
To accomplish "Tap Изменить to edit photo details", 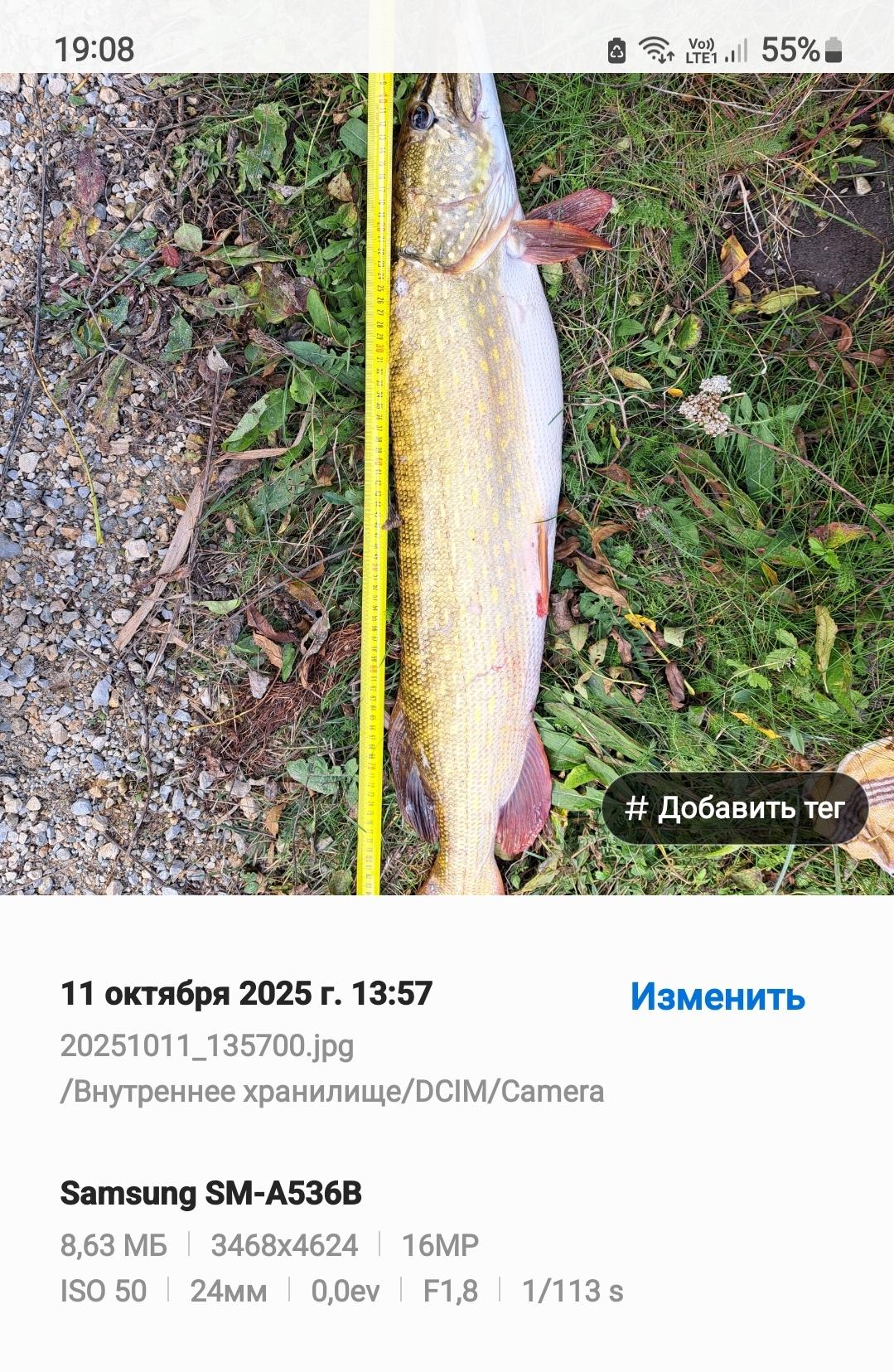I will [717, 996].
